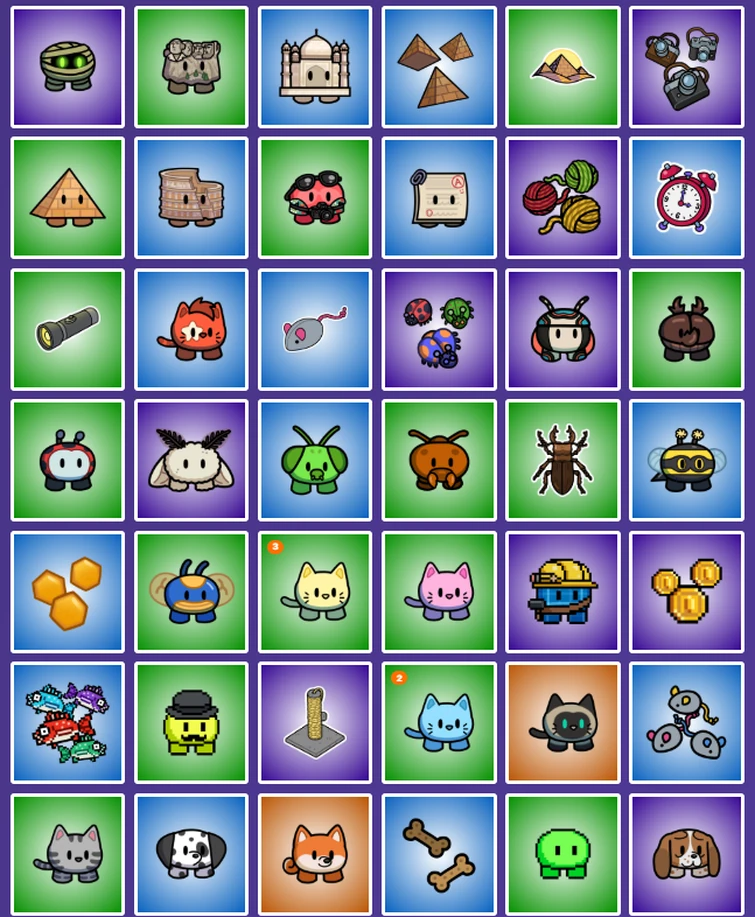Open the flashlight item tile
Image resolution: width=755 pixels, height=917 pixels.
(67, 329)
